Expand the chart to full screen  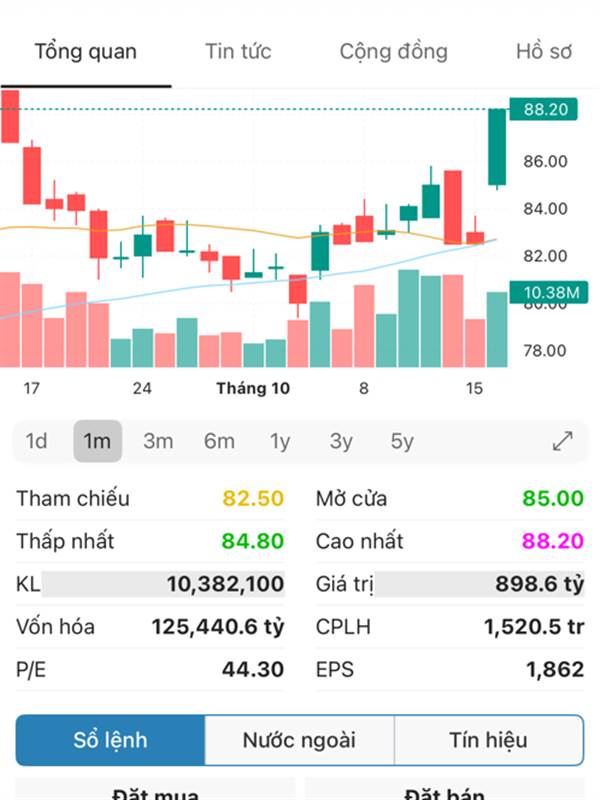coord(563,441)
